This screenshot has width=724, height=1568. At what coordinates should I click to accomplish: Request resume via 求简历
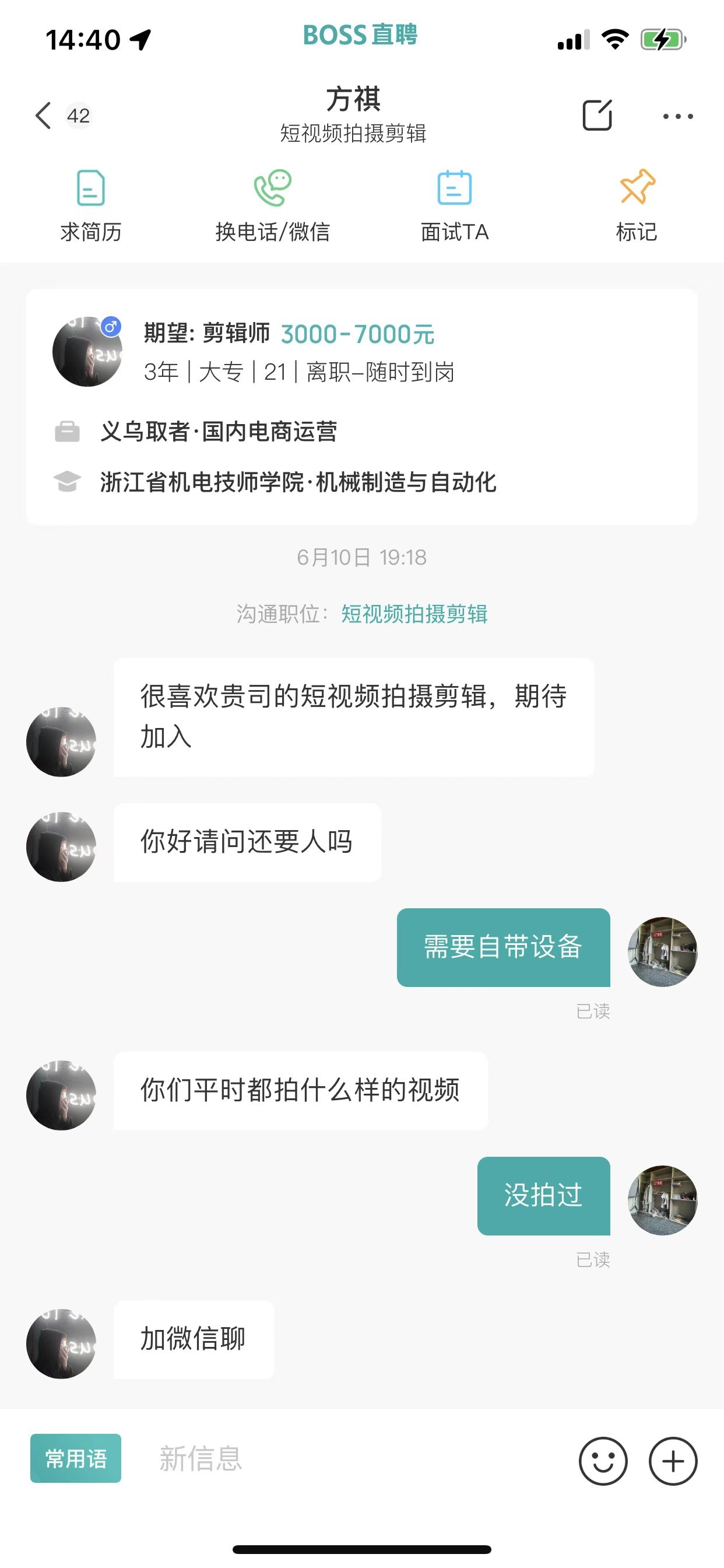point(91,206)
